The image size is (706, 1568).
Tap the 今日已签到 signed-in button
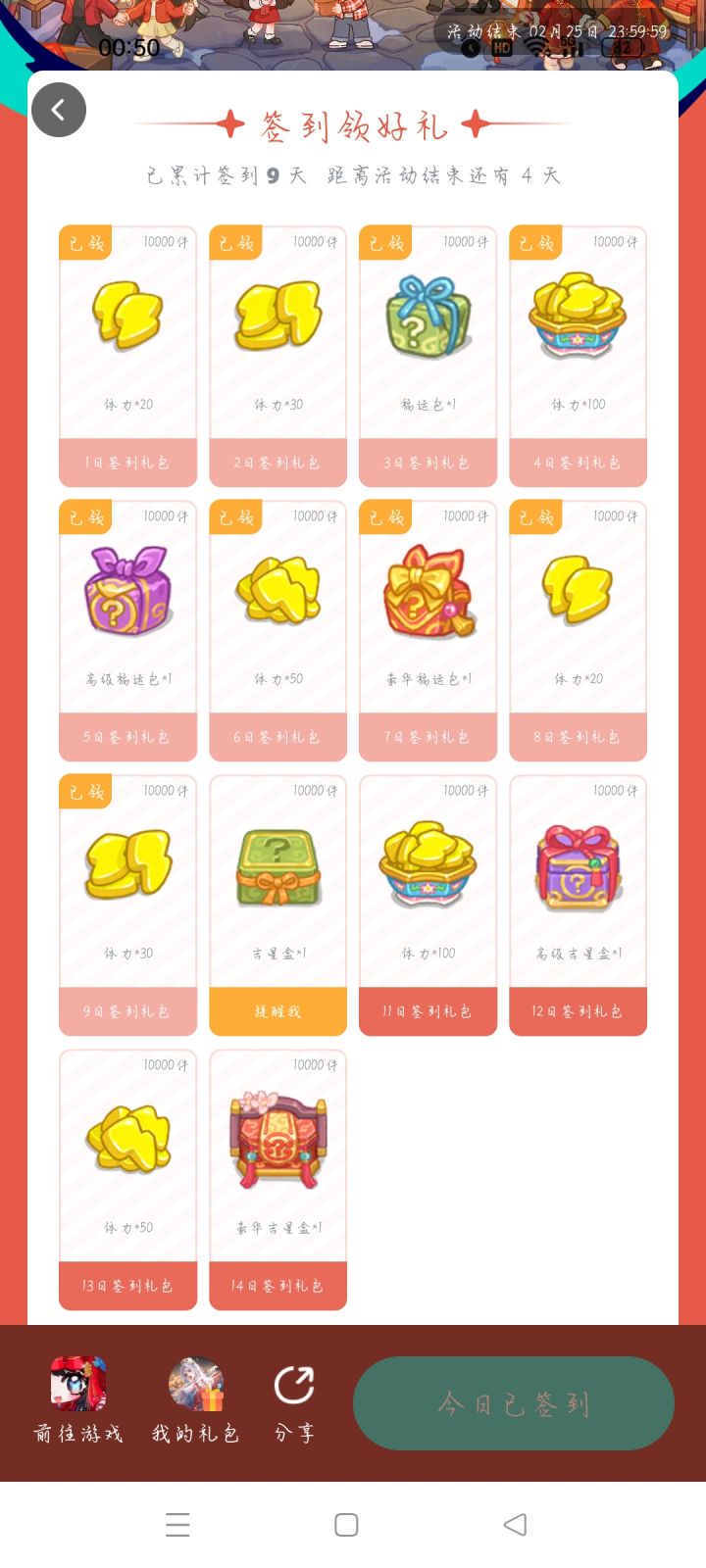click(513, 1403)
